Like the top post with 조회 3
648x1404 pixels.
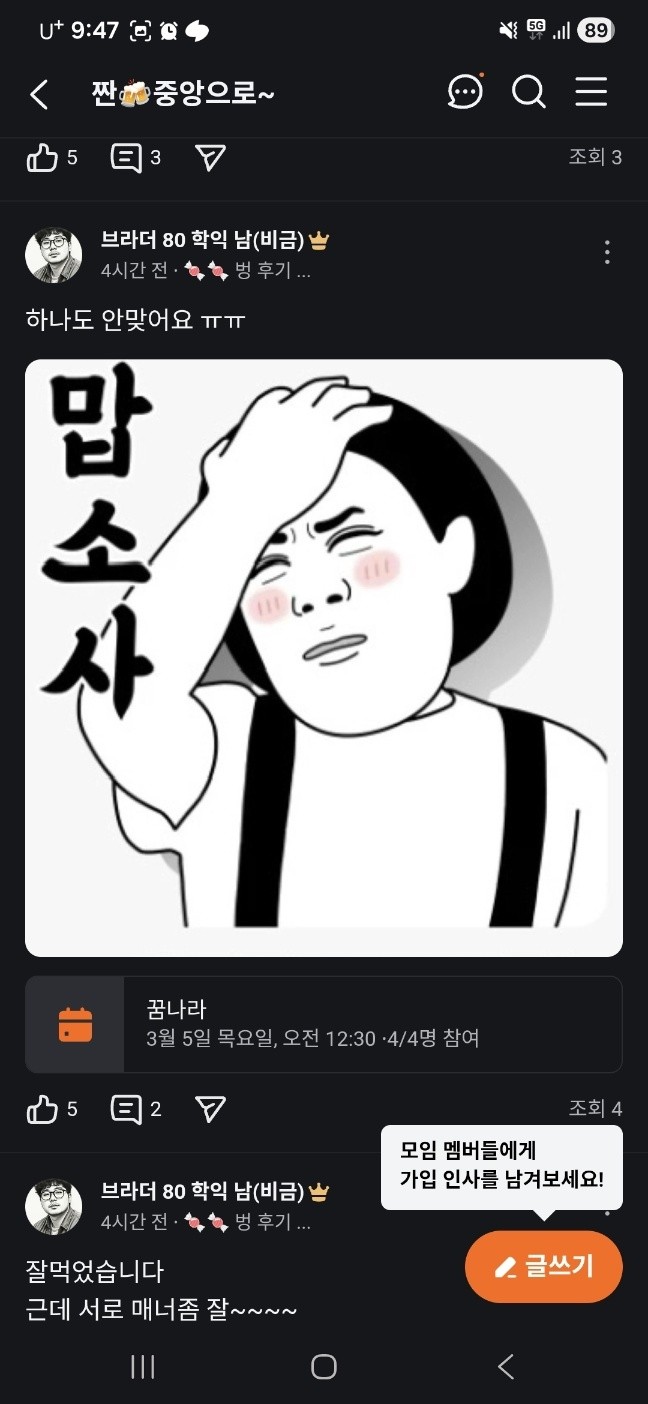pyautogui.click(x=42, y=157)
